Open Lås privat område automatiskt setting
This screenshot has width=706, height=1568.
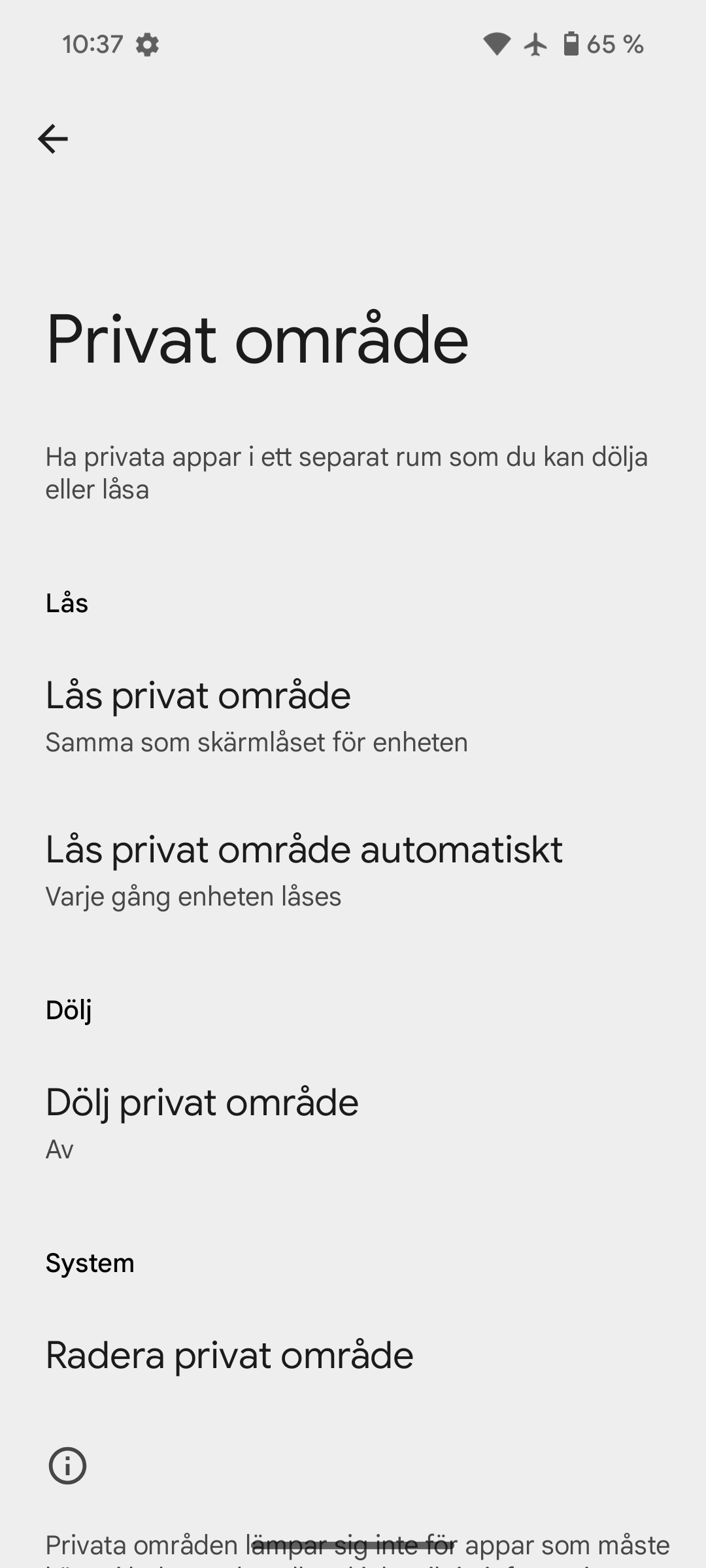[x=304, y=870]
